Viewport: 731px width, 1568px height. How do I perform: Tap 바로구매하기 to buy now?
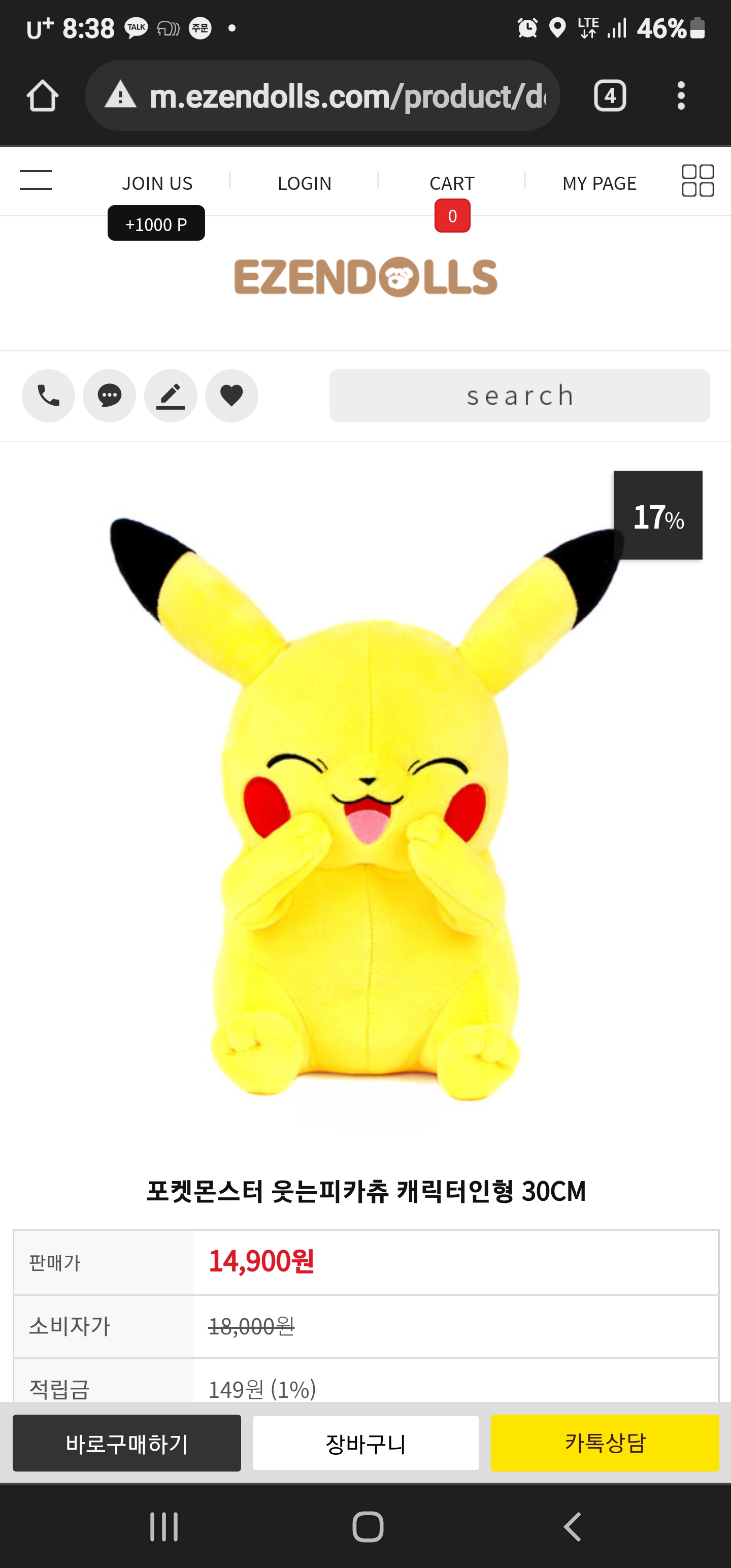click(126, 1443)
